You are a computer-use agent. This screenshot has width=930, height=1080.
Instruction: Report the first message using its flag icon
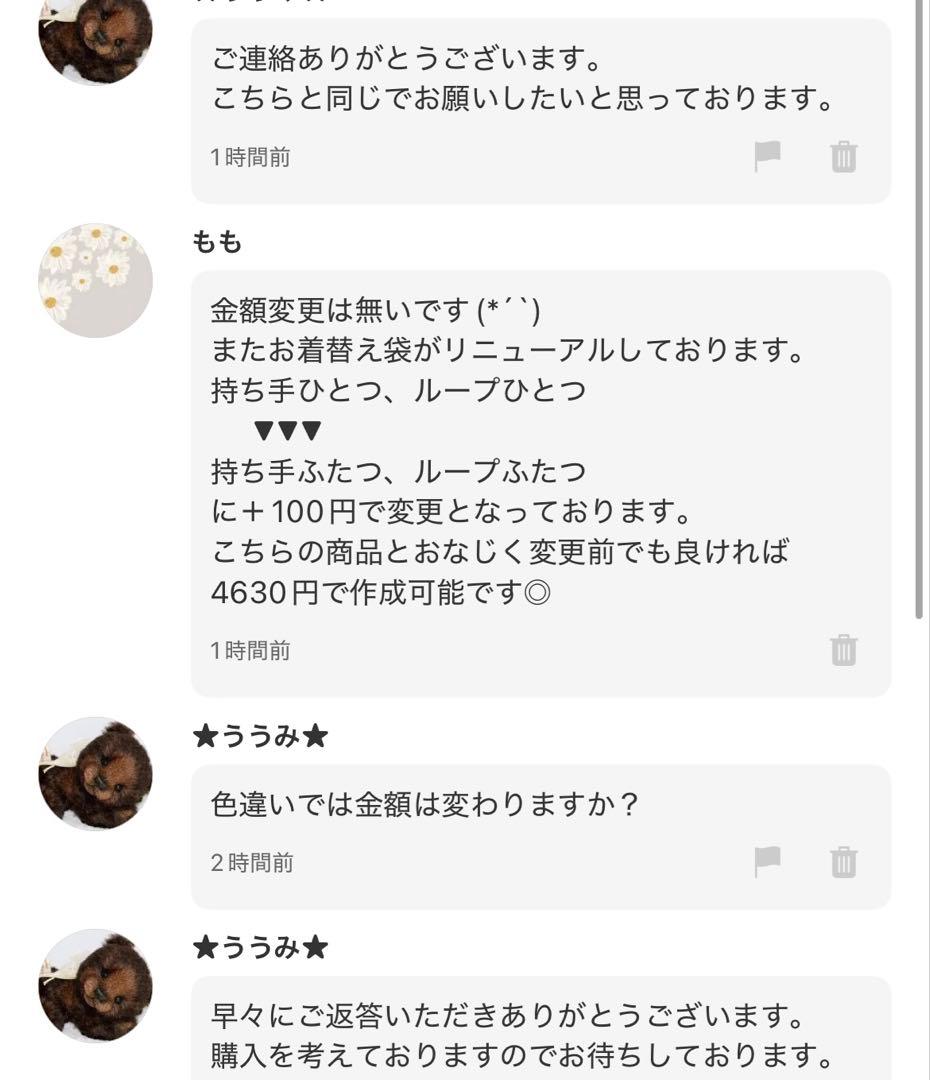click(x=764, y=156)
